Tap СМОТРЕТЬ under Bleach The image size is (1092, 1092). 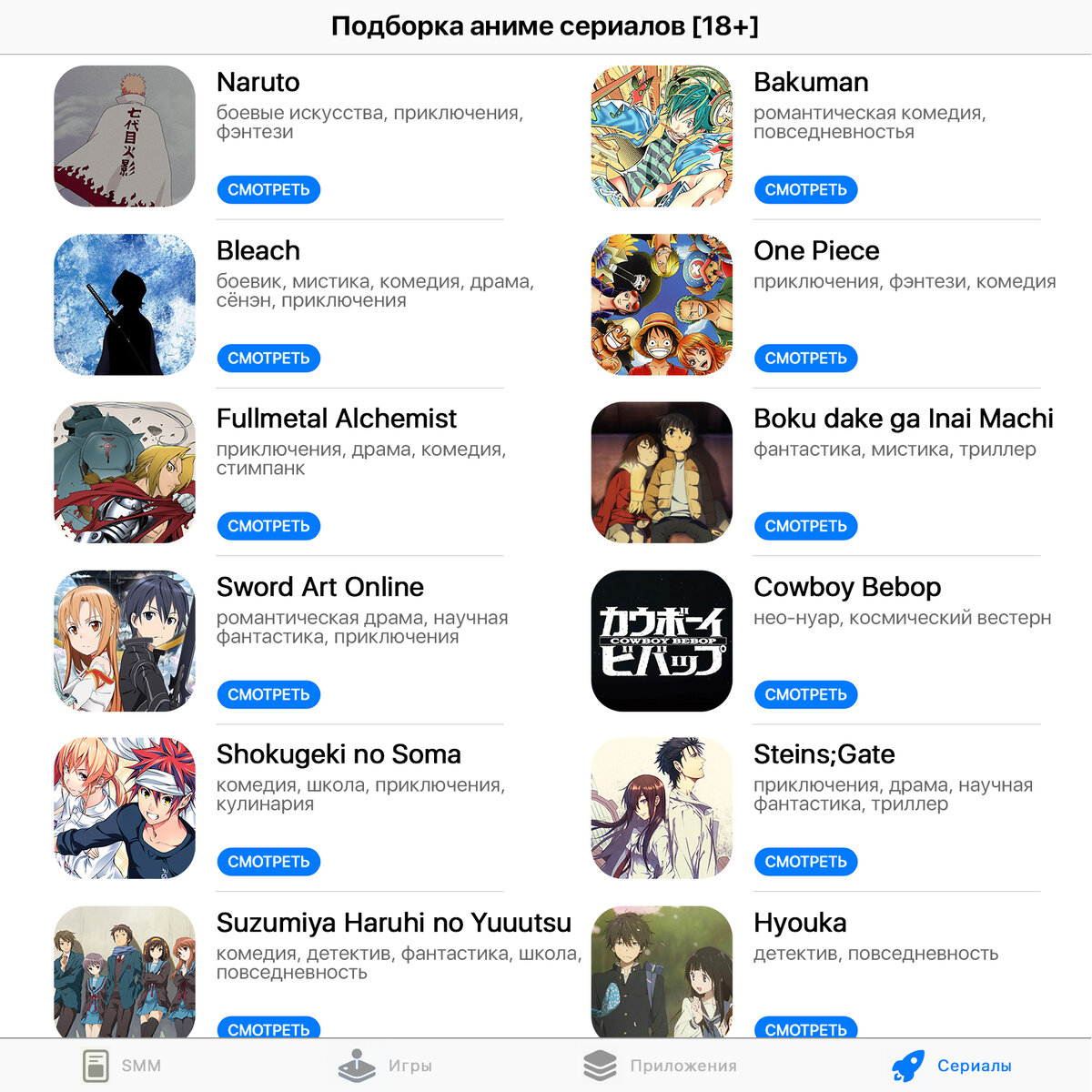click(268, 358)
